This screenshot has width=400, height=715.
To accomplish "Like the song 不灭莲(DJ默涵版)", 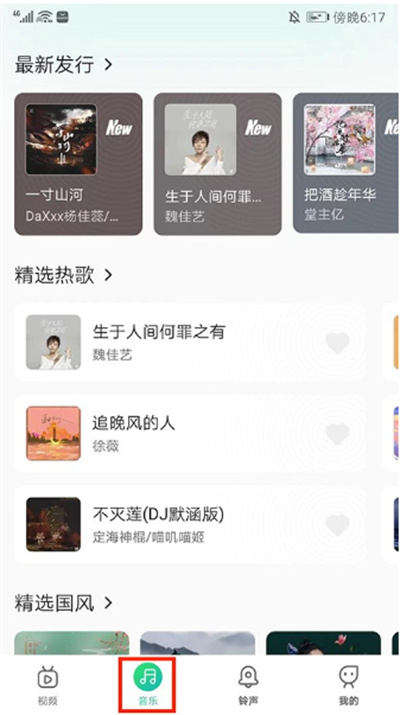I will pos(338,525).
